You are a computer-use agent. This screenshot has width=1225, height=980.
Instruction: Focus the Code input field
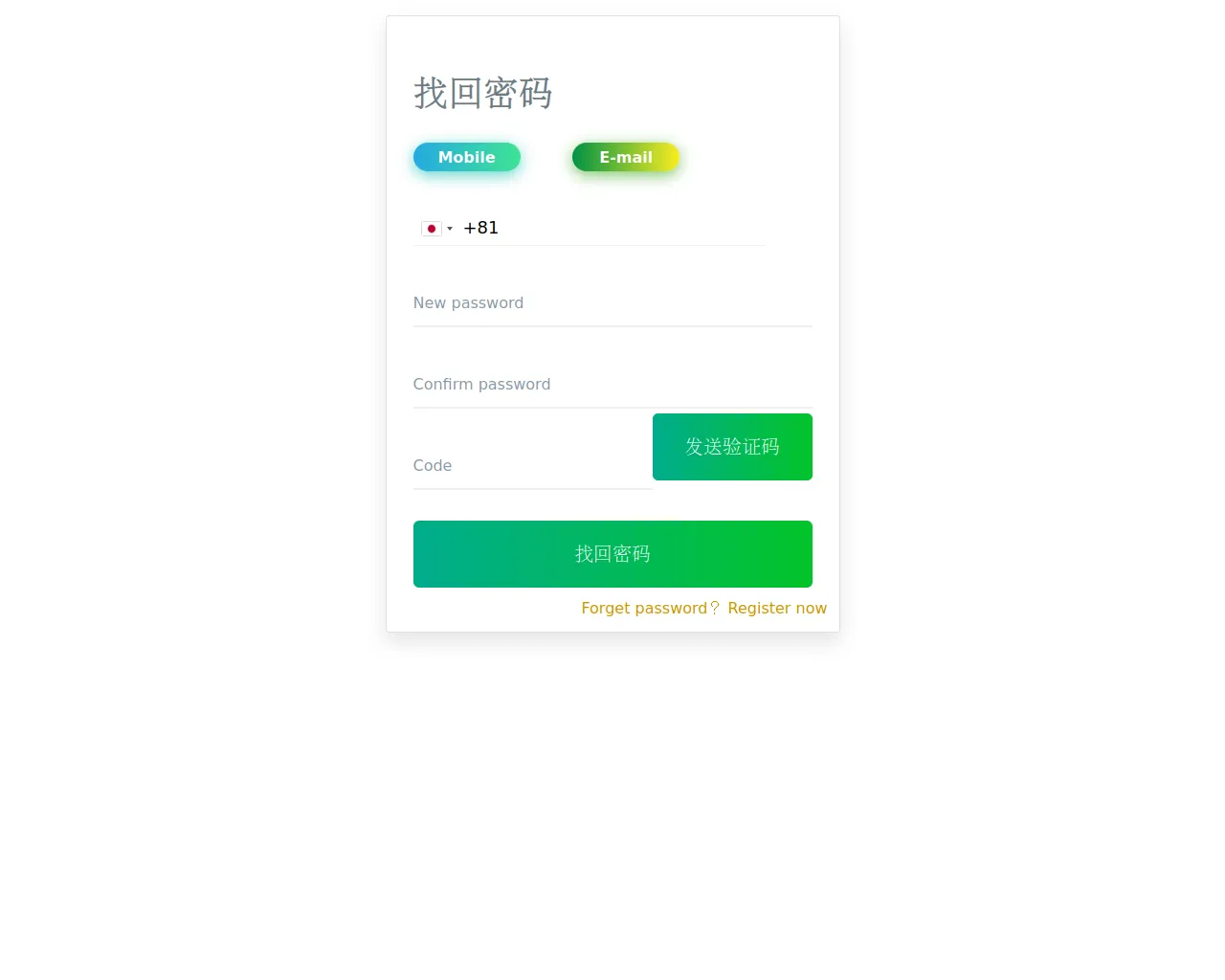click(532, 466)
